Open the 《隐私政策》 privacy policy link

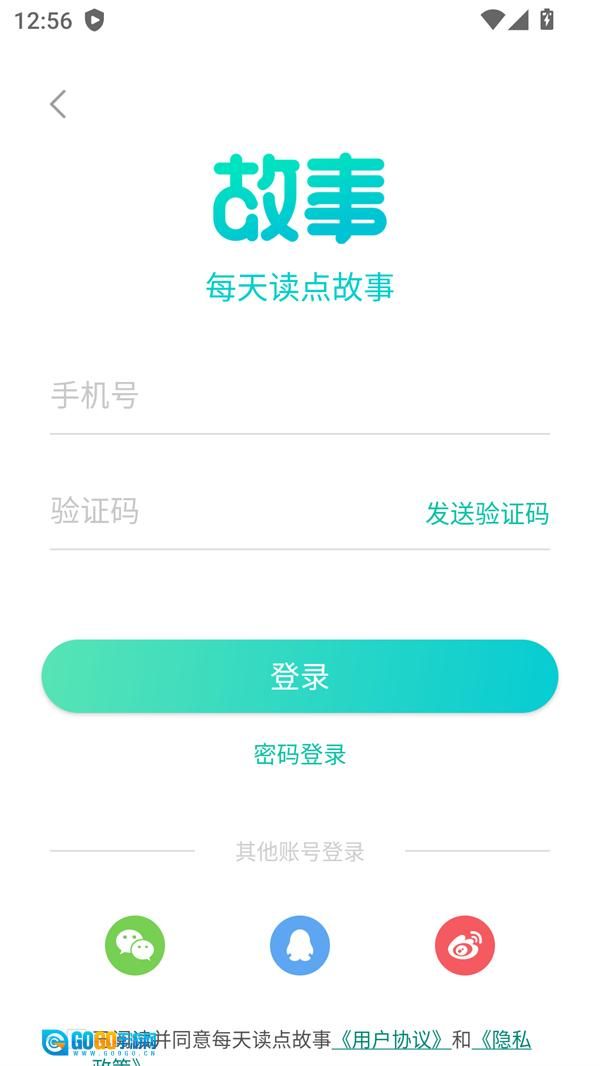point(502,1040)
